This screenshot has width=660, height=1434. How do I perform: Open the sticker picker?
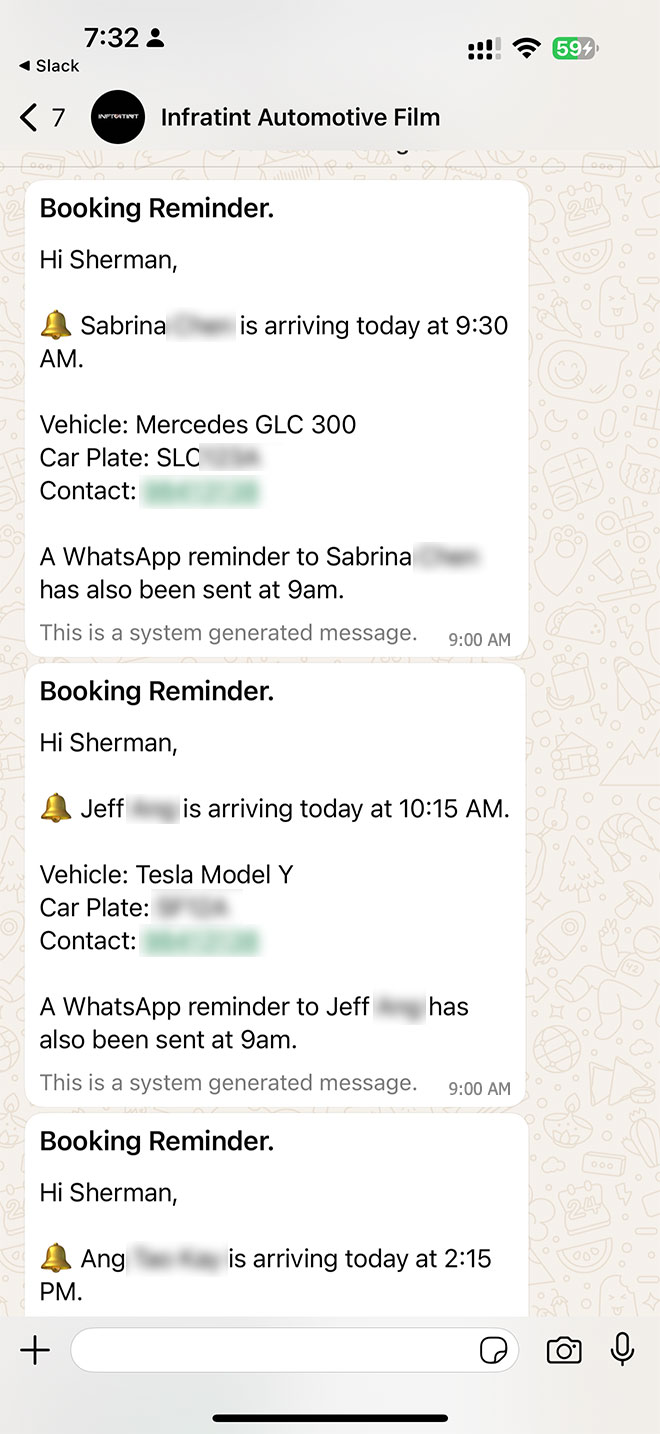(x=494, y=1351)
